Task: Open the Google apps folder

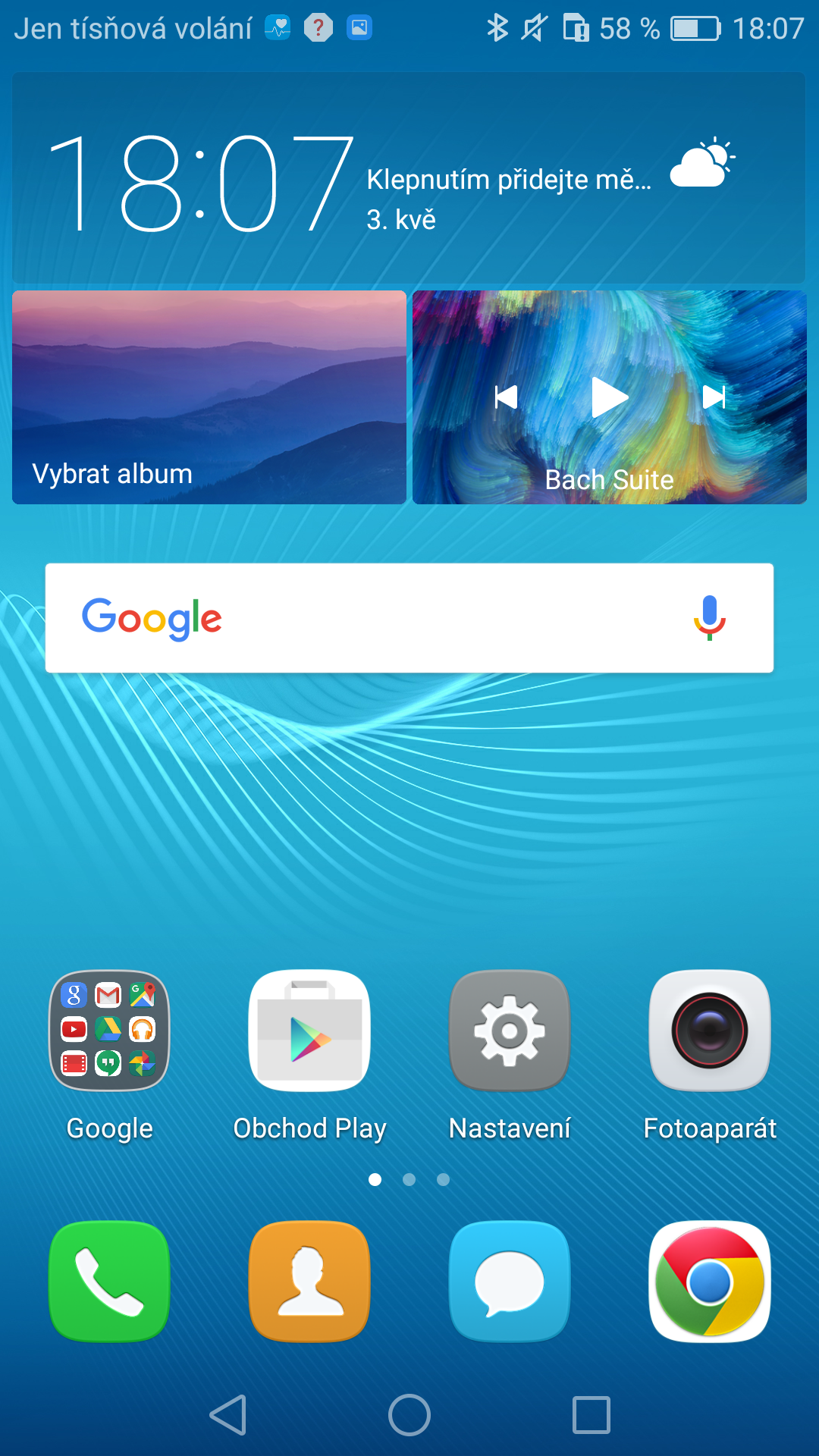Action: [109, 1031]
